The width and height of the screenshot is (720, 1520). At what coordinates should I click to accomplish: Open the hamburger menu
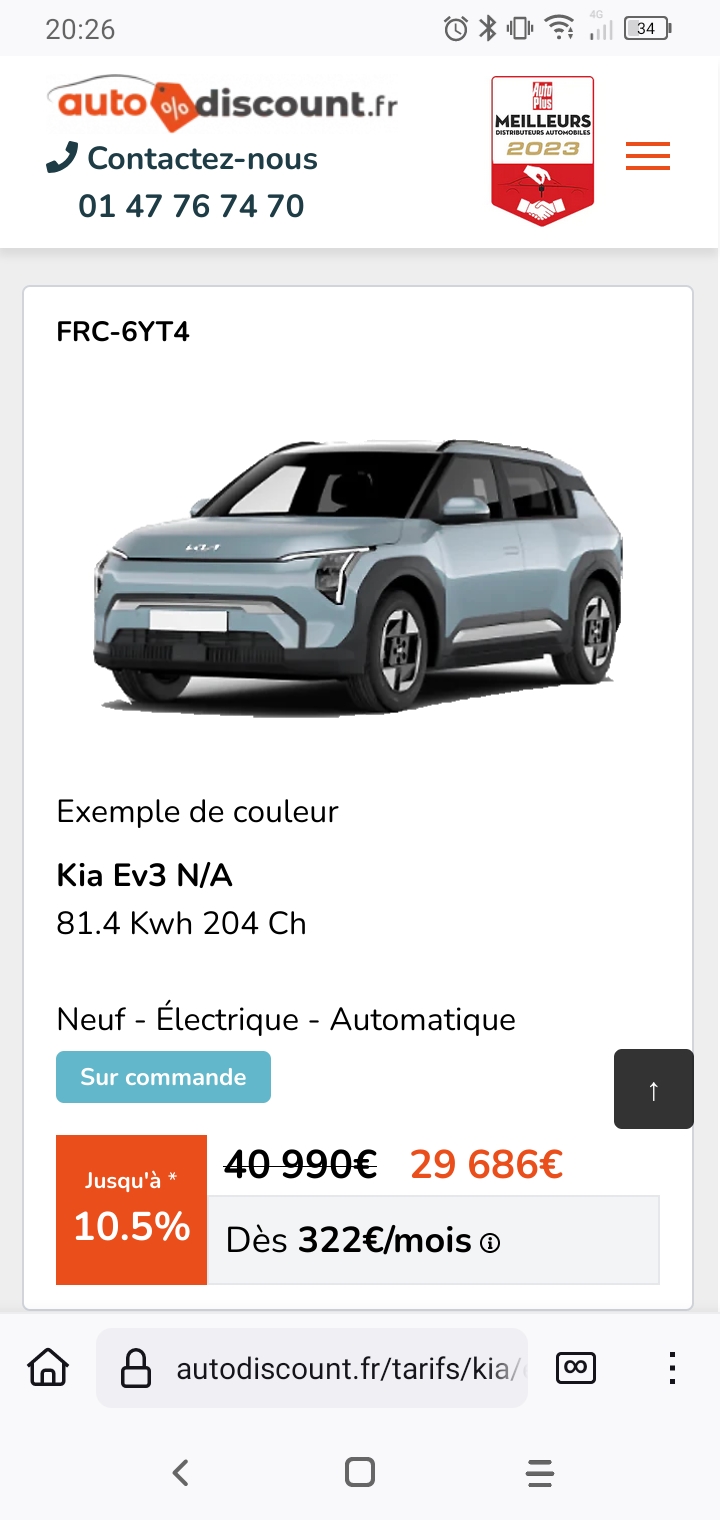[x=647, y=156]
